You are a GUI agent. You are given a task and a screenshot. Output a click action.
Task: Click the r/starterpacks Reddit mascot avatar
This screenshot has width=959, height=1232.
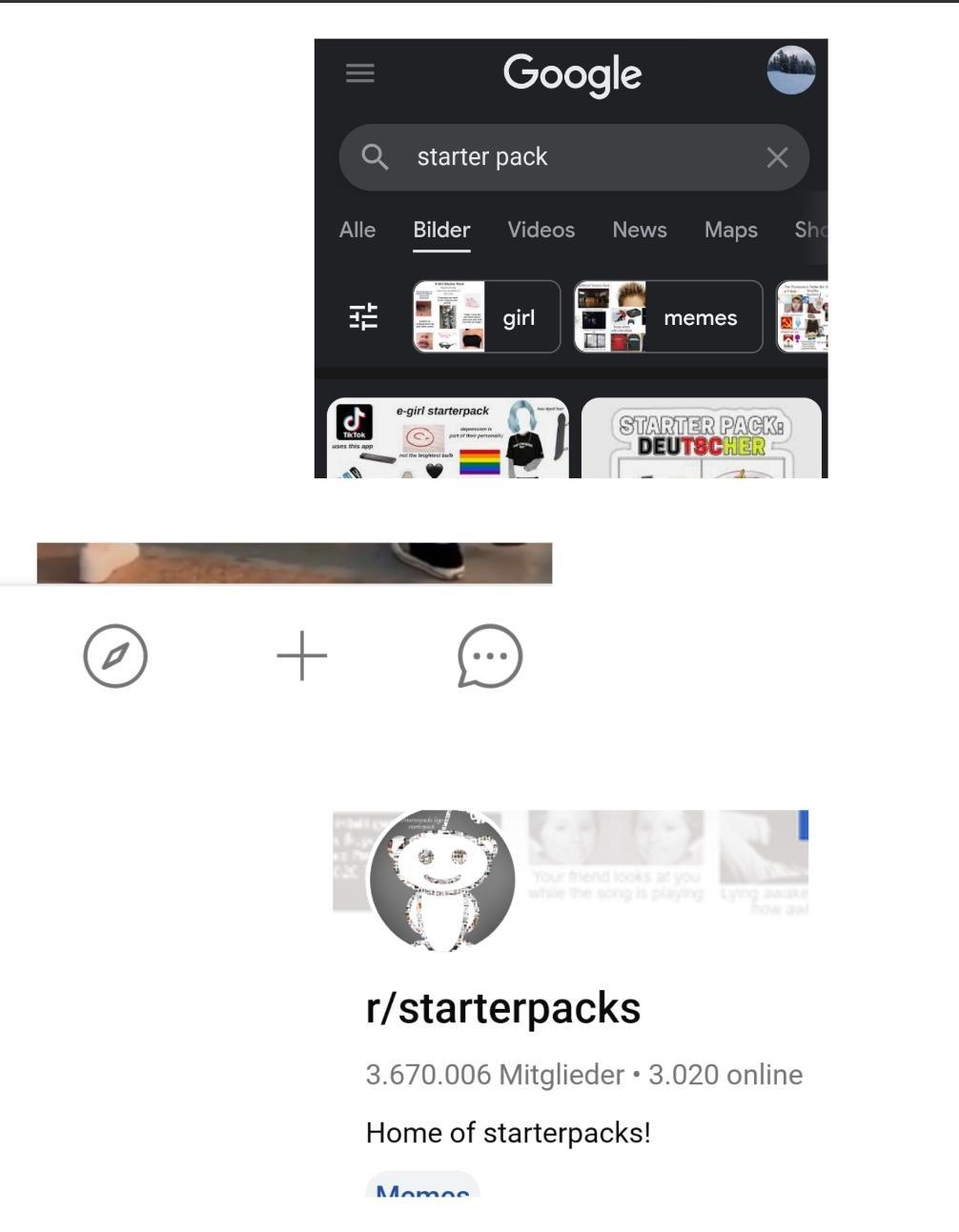(x=444, y=881)
